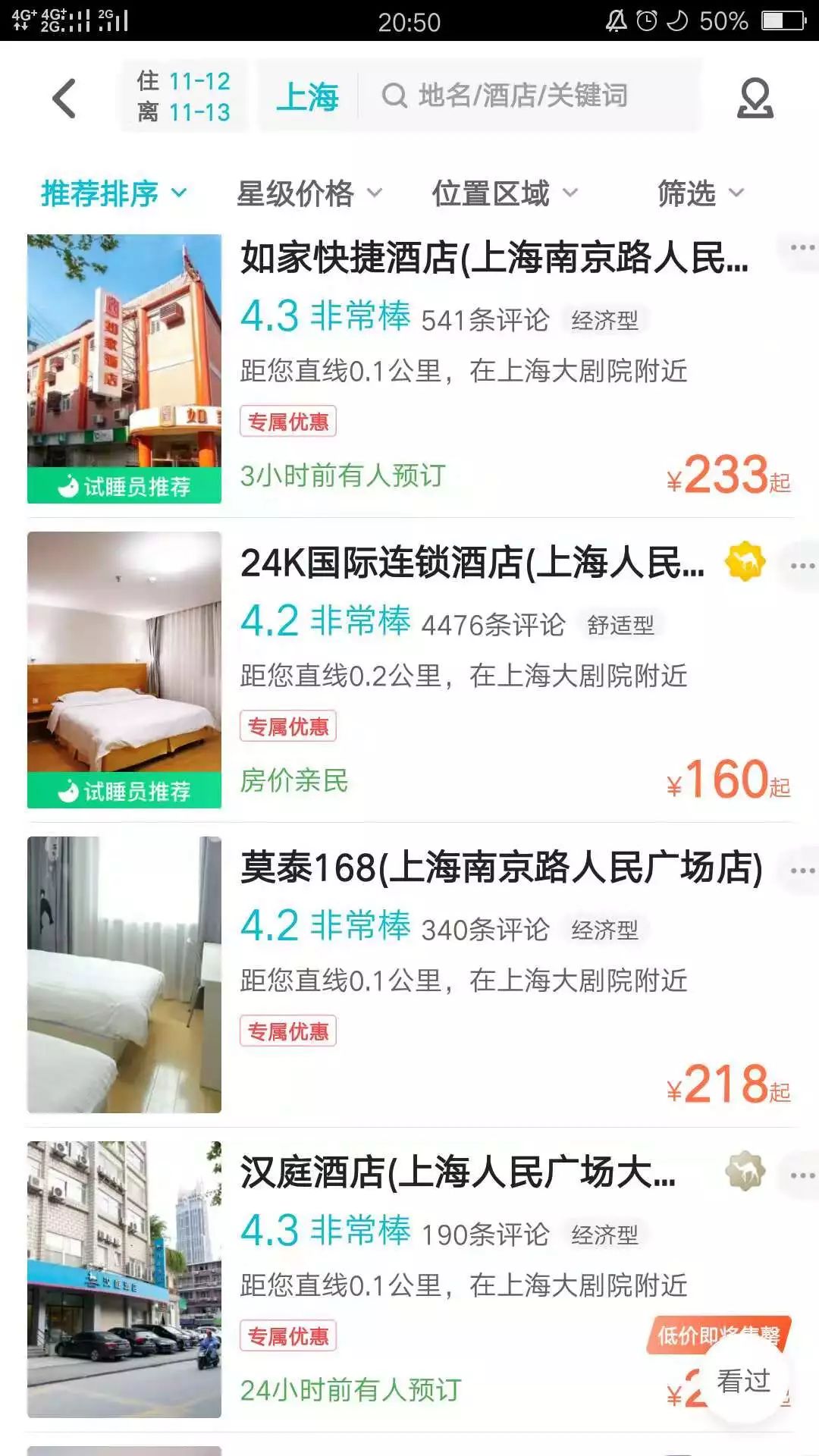Tap the check-in dates 住11-12 离11-13
819x1456 pixels.
pos(183,96)
